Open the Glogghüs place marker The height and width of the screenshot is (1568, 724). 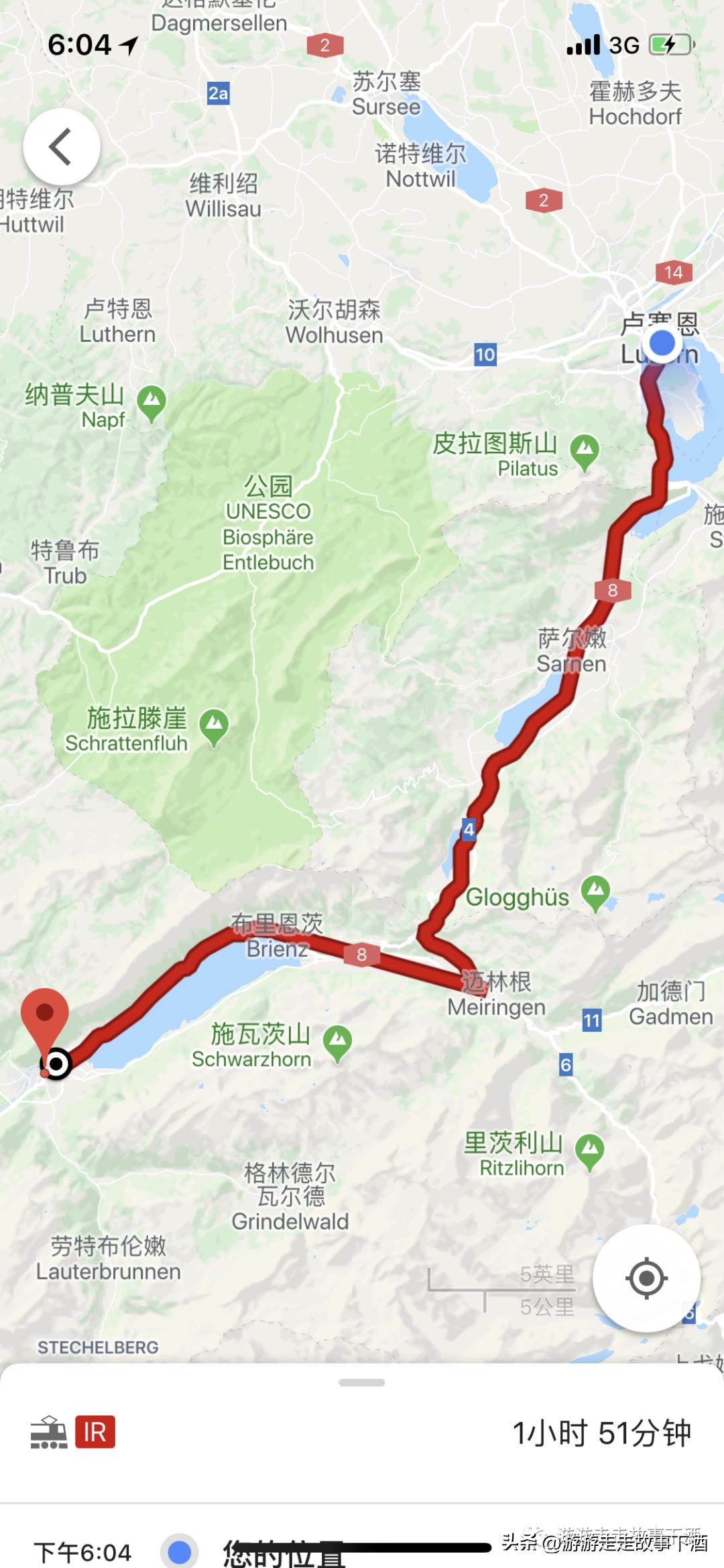pos(595,892)
